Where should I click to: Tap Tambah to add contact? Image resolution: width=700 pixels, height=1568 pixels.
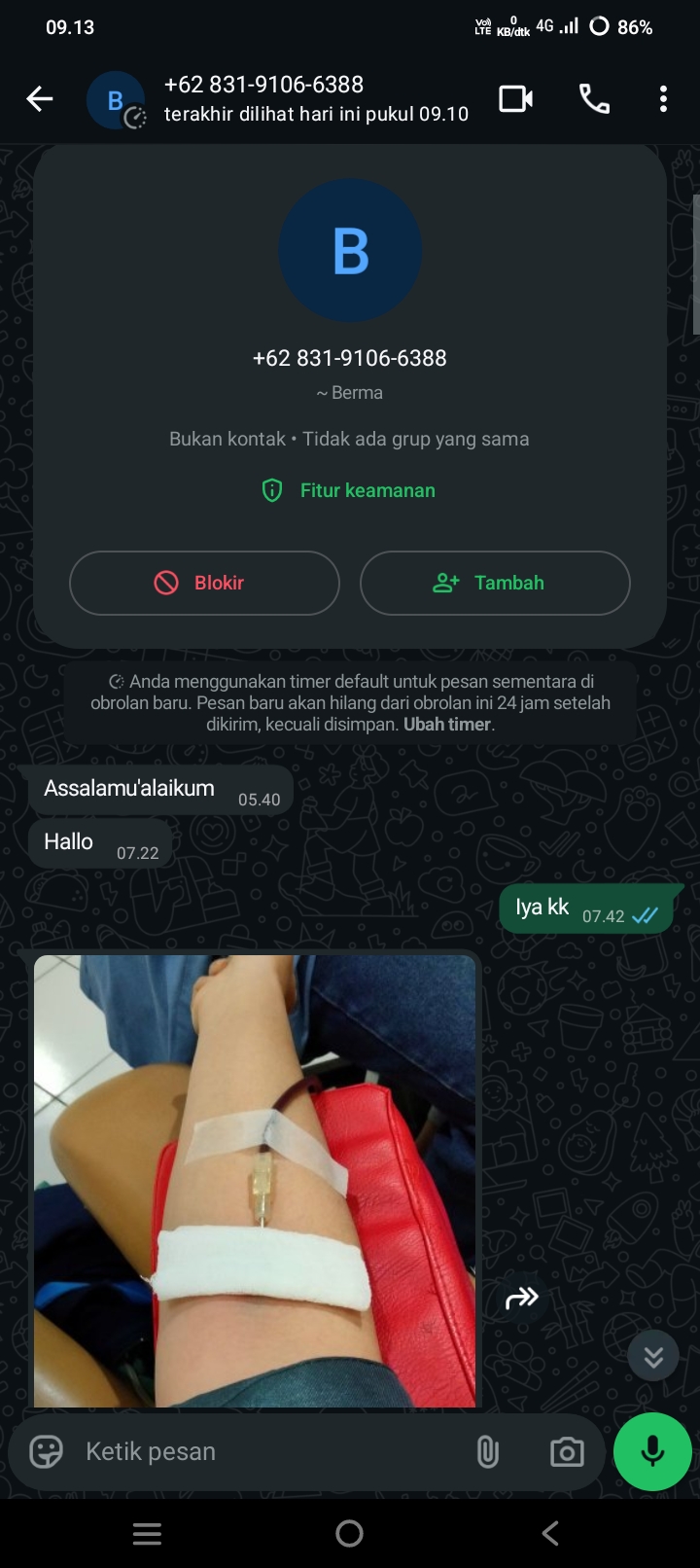[x=495, y=583]
